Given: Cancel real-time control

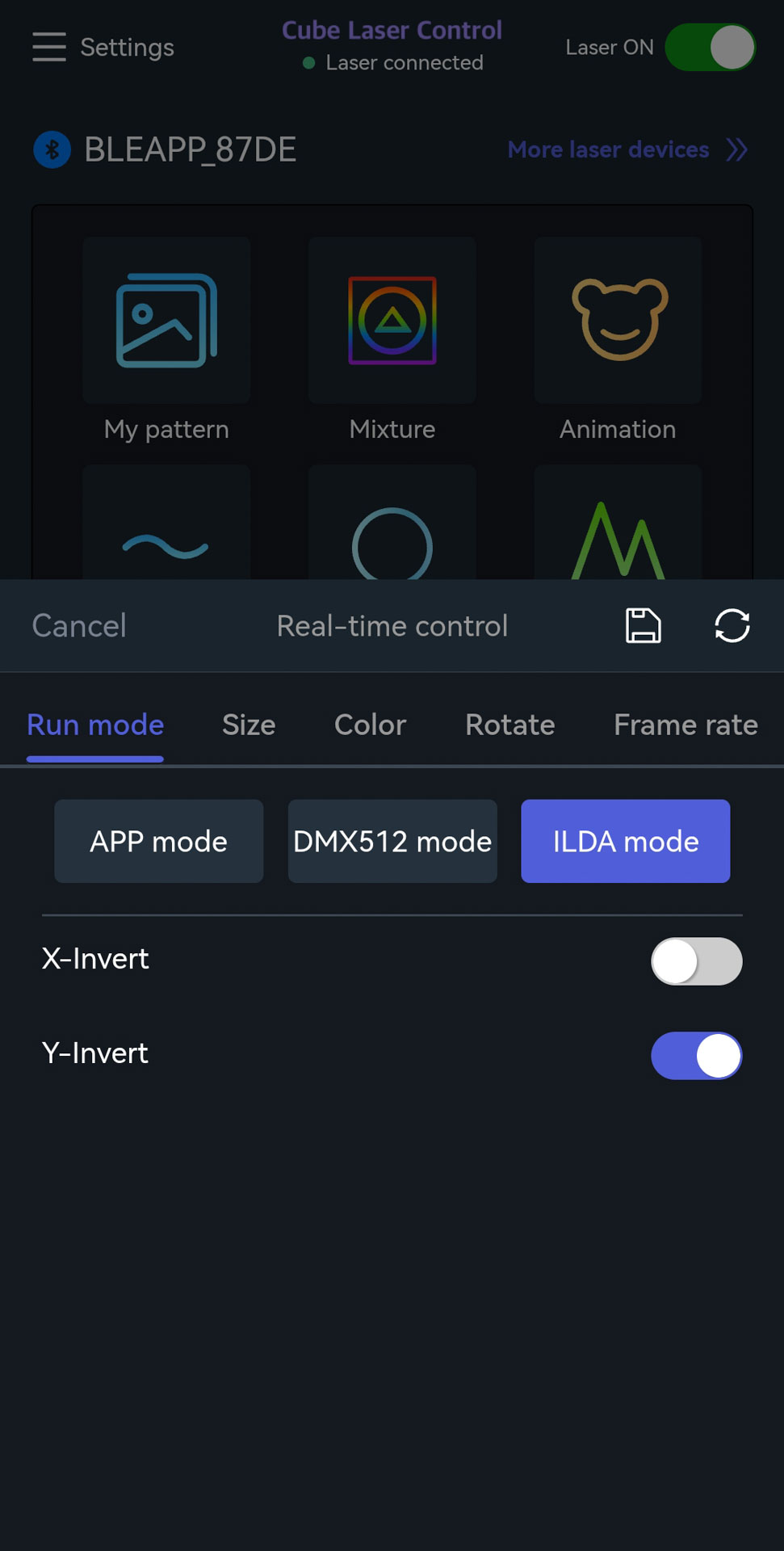Looking at the screenshot, I should (x=79, y=625).
